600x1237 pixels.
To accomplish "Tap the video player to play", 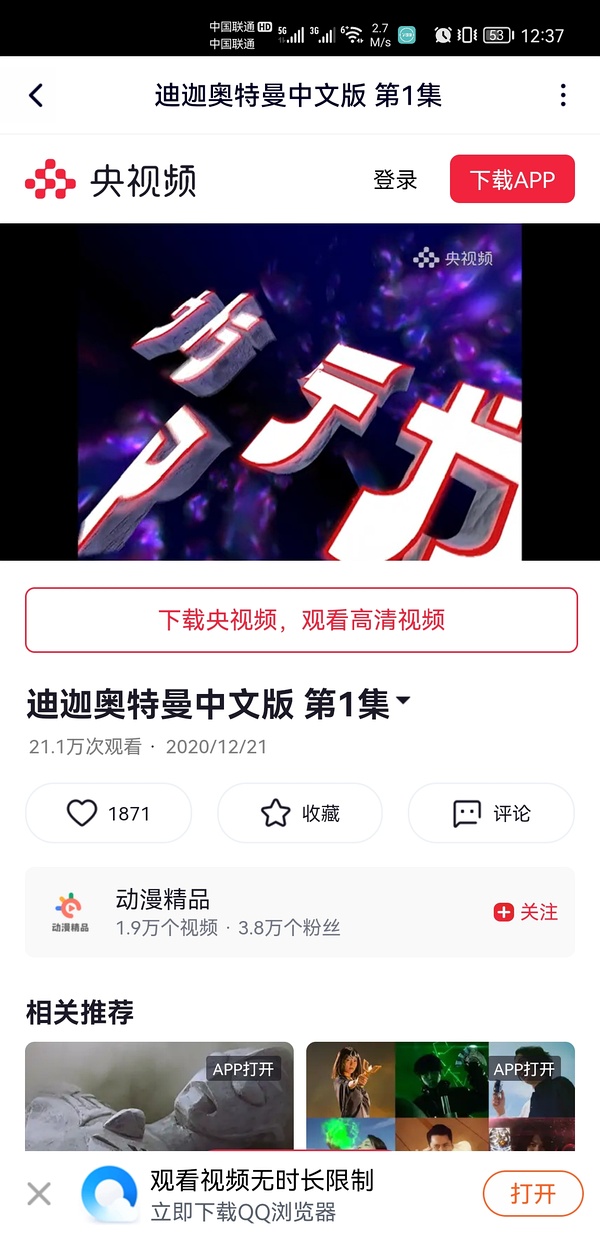I will [300, 391].
